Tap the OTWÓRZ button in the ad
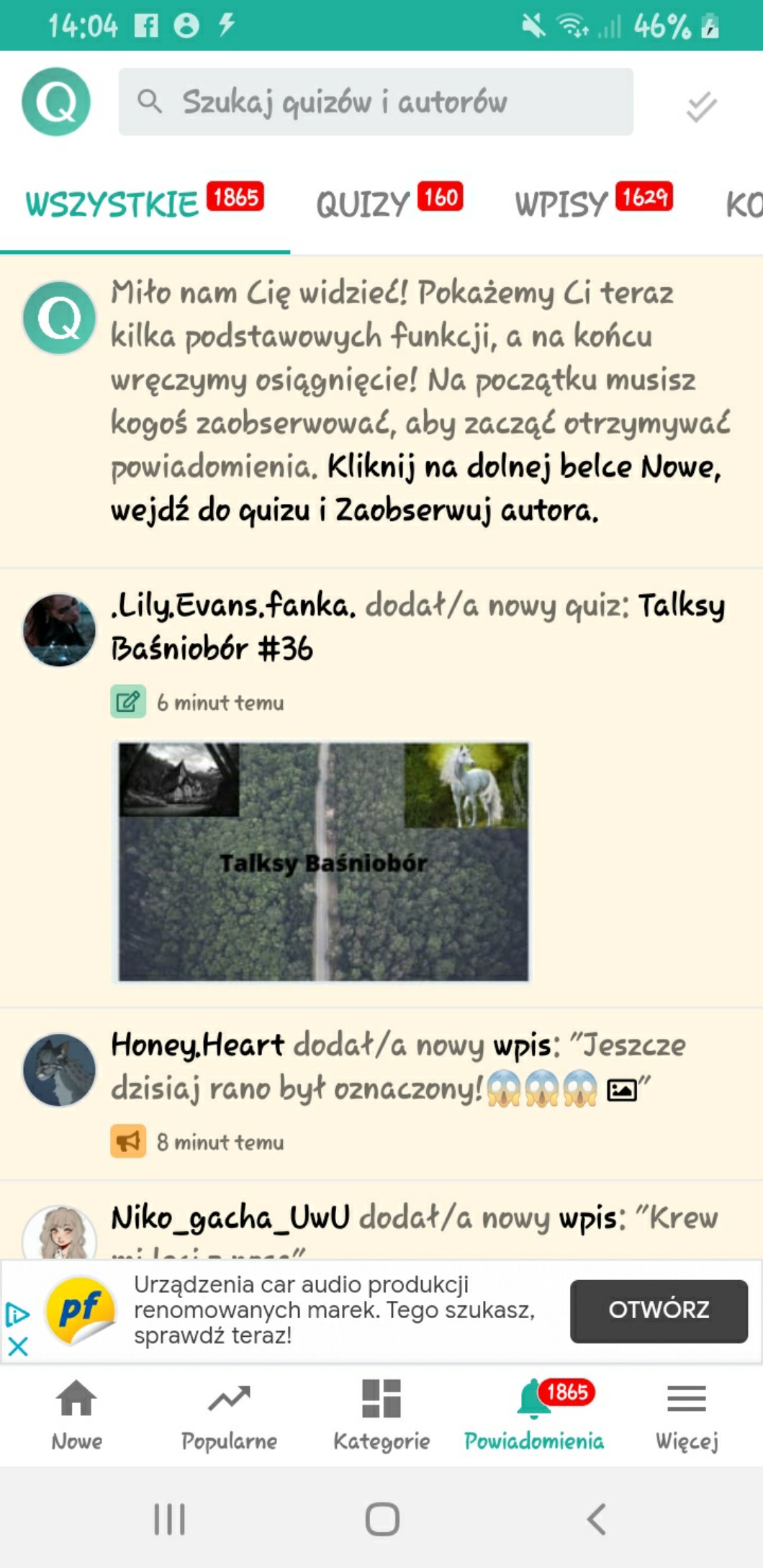763x1568 pixels. (658, 1310)
